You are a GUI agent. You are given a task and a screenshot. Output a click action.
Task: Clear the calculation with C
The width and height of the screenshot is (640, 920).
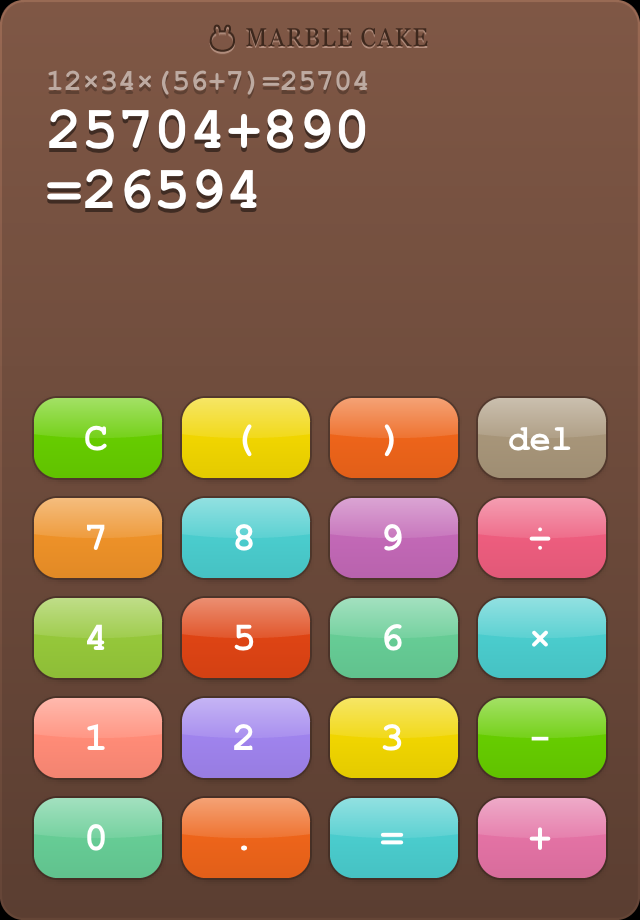[98, 438]
